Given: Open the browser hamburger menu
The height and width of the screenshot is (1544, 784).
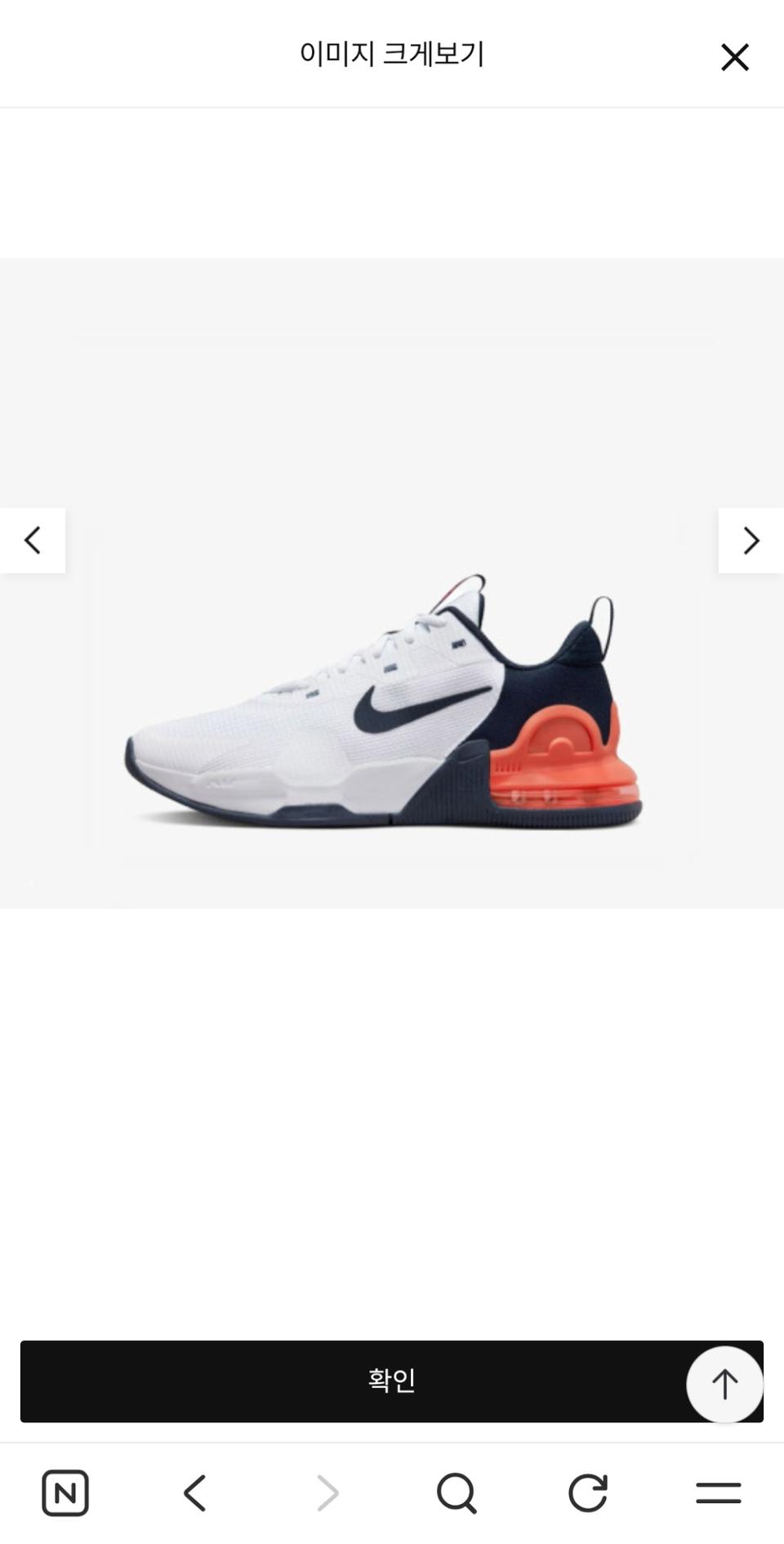Looking at the screenshot, I should click(x=718, y=1493).
